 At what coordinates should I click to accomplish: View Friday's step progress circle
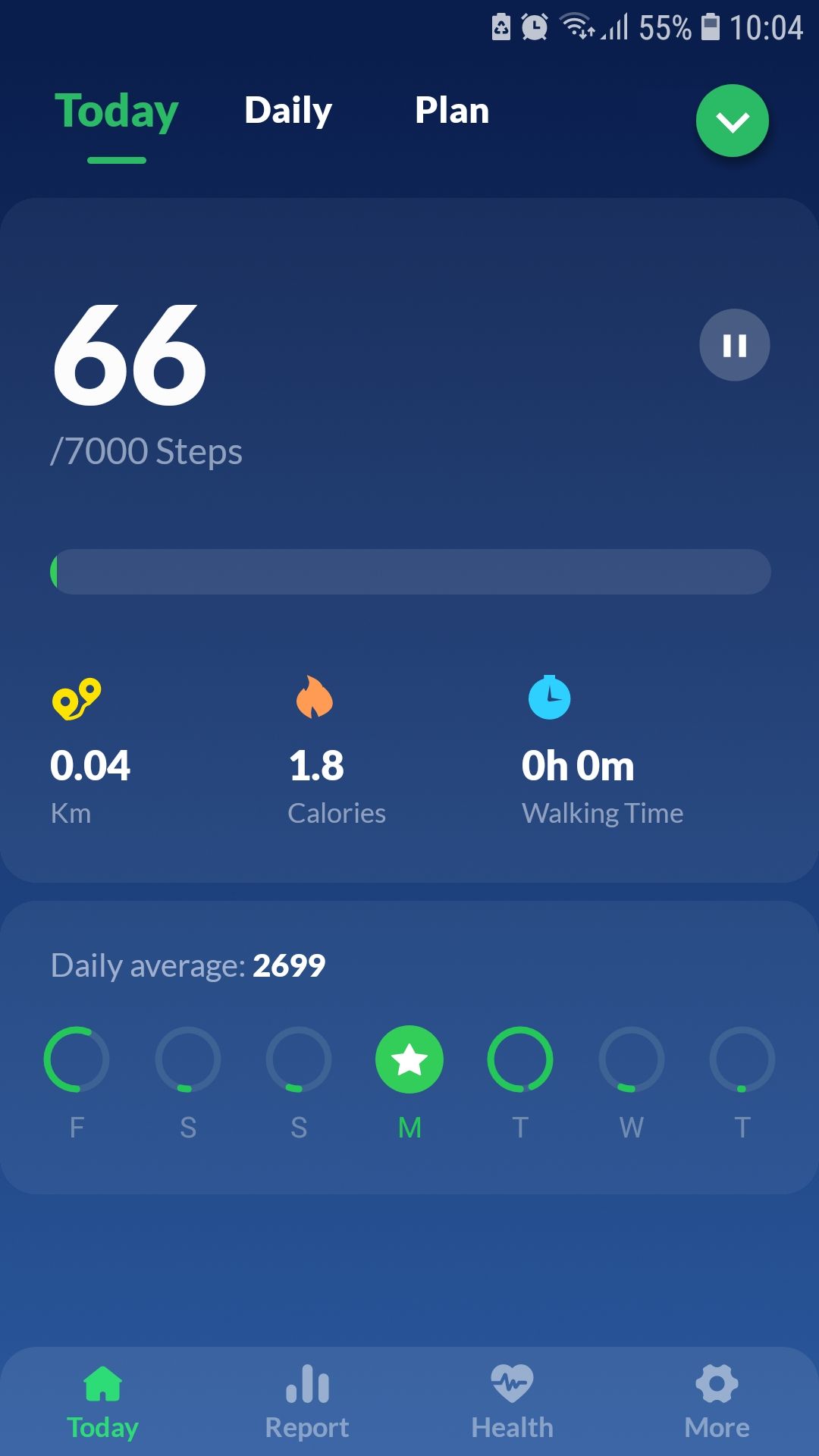click(x=77, y=1059)
